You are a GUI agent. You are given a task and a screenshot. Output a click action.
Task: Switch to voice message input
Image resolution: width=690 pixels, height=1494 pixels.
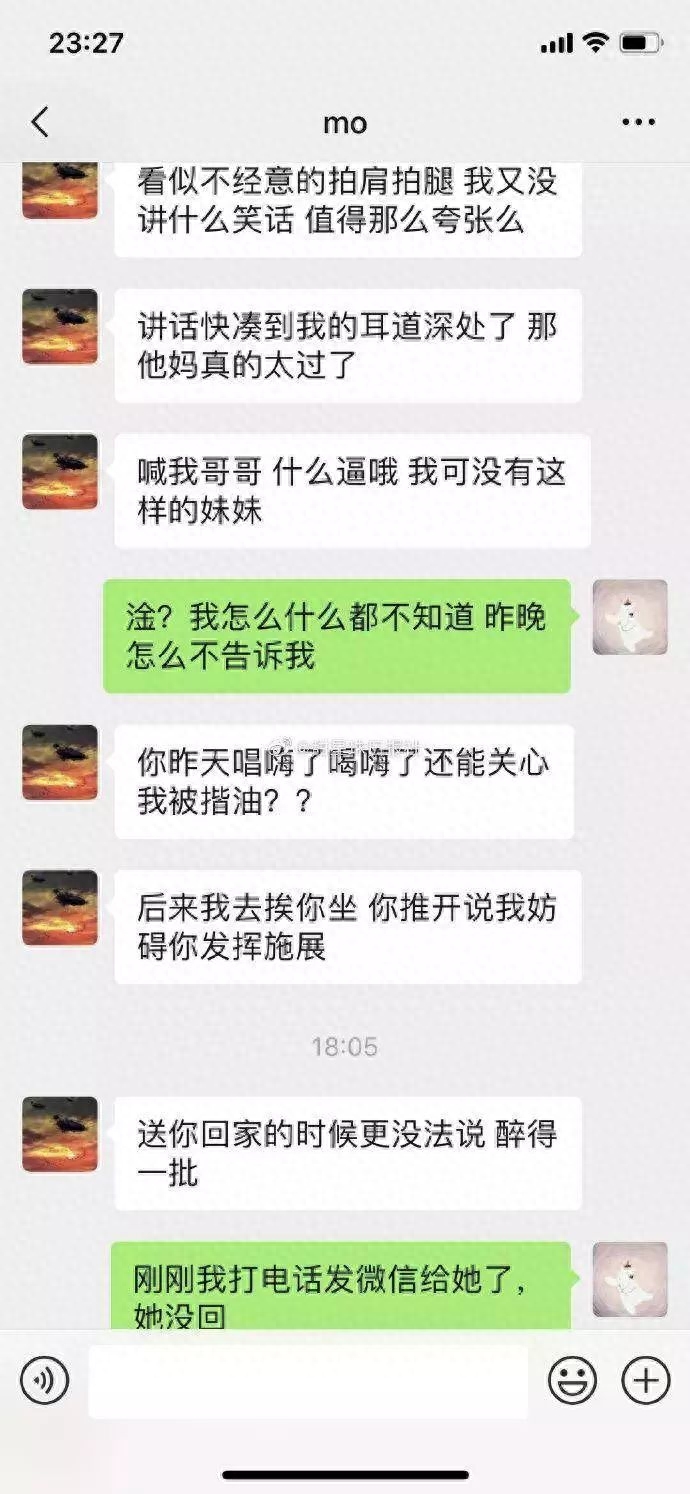pos(45,1381)
